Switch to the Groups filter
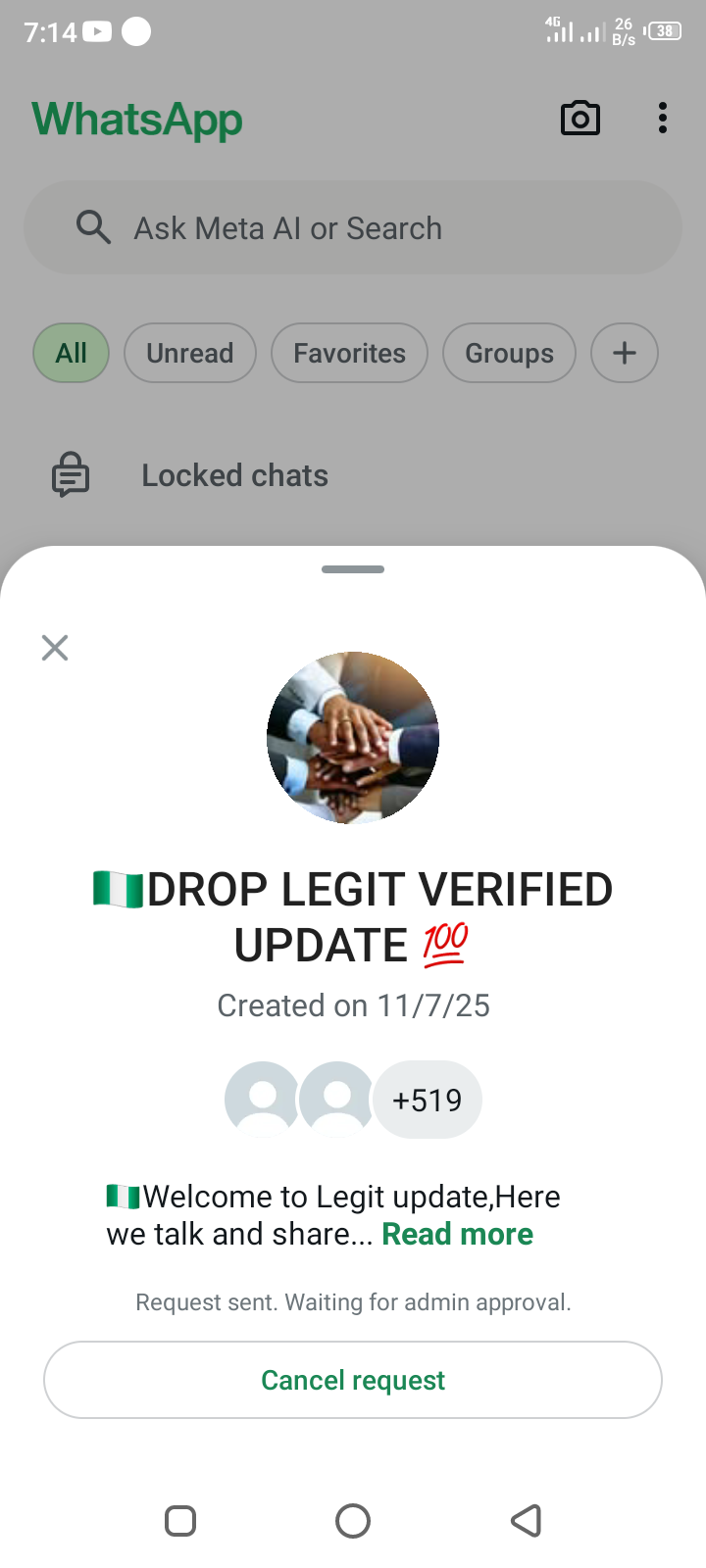 click(x=509, y=353)
